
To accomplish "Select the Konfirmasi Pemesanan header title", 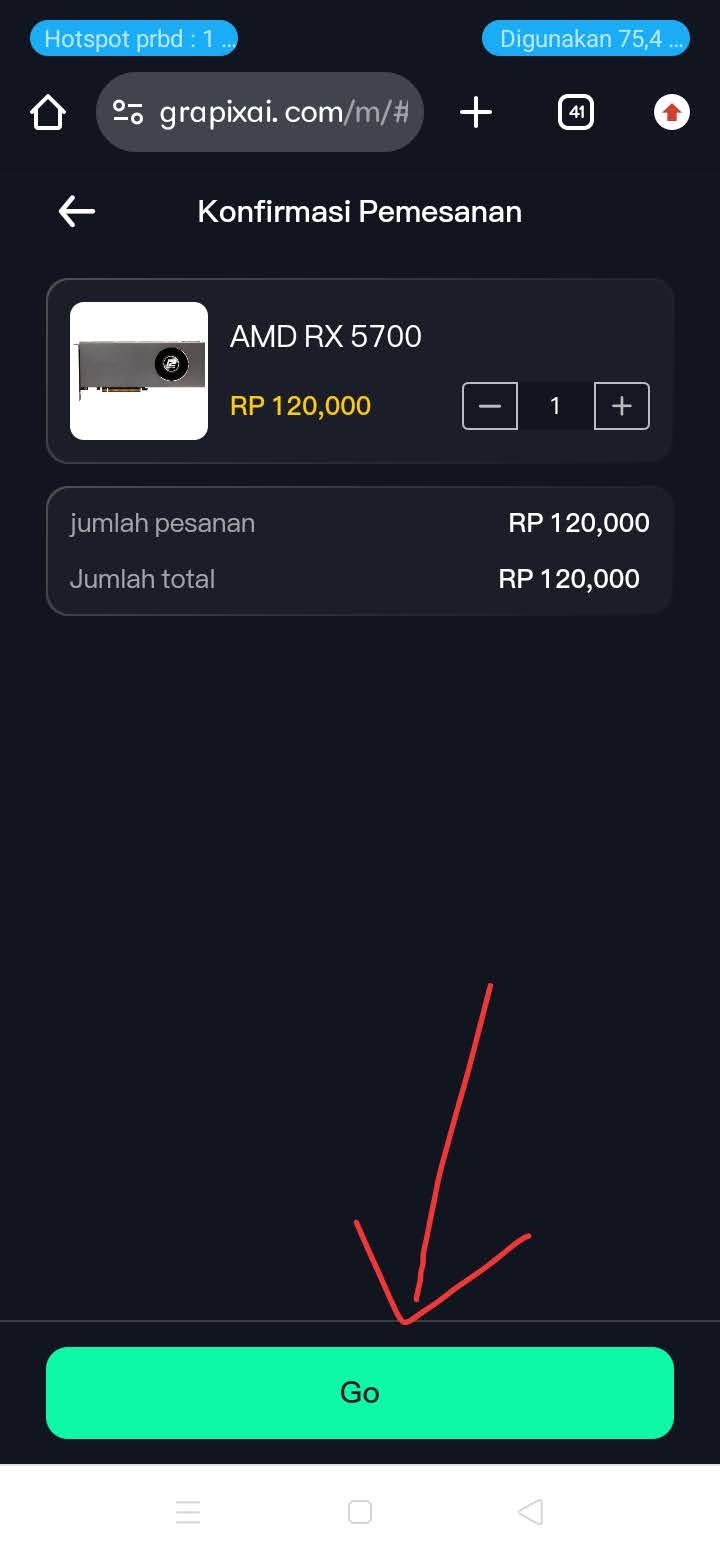I will (360, 211).
